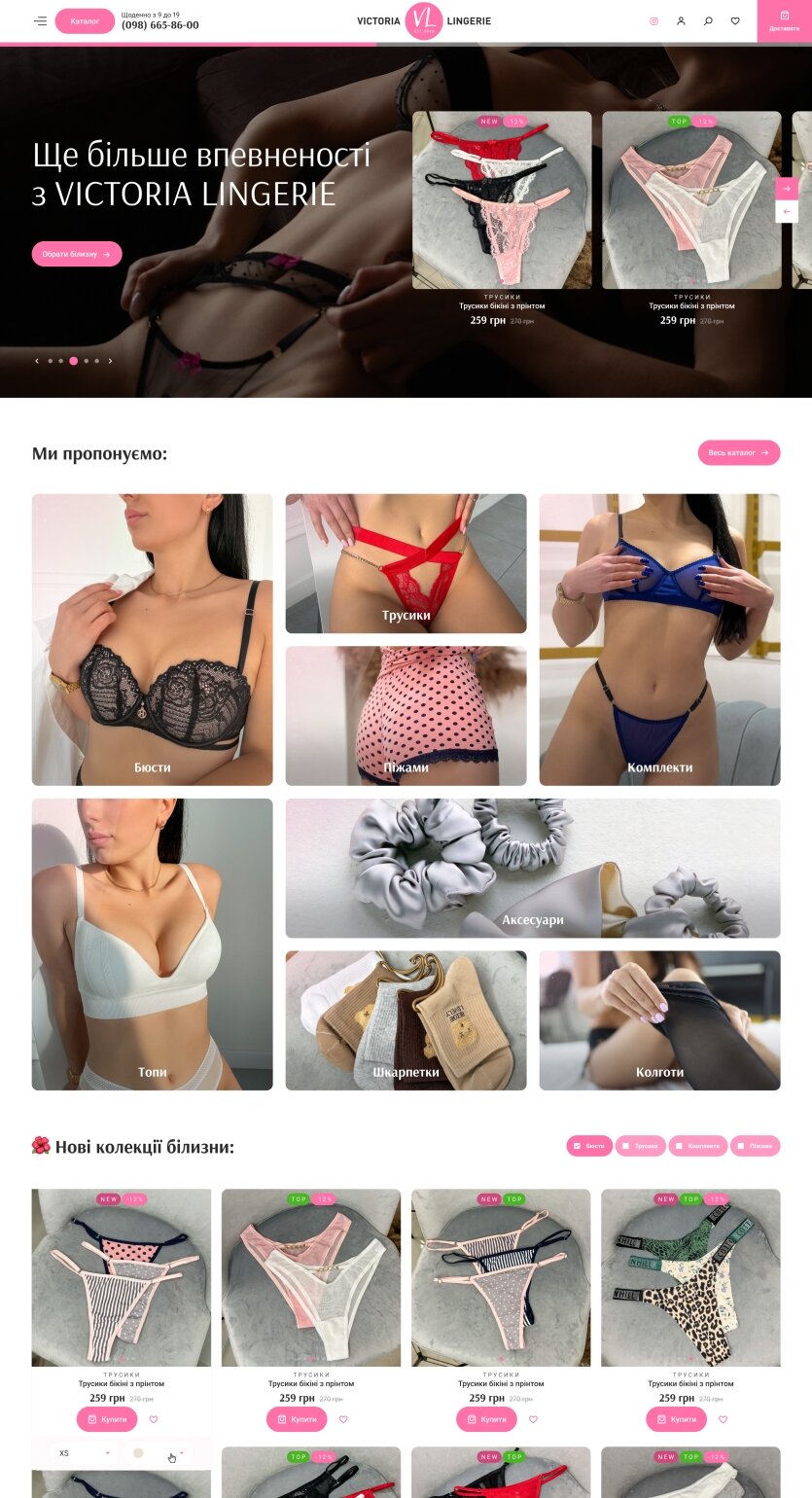Screen dimensions: 812x1498
Task: Open the Піжами category tile
Action: coord(406,716)
